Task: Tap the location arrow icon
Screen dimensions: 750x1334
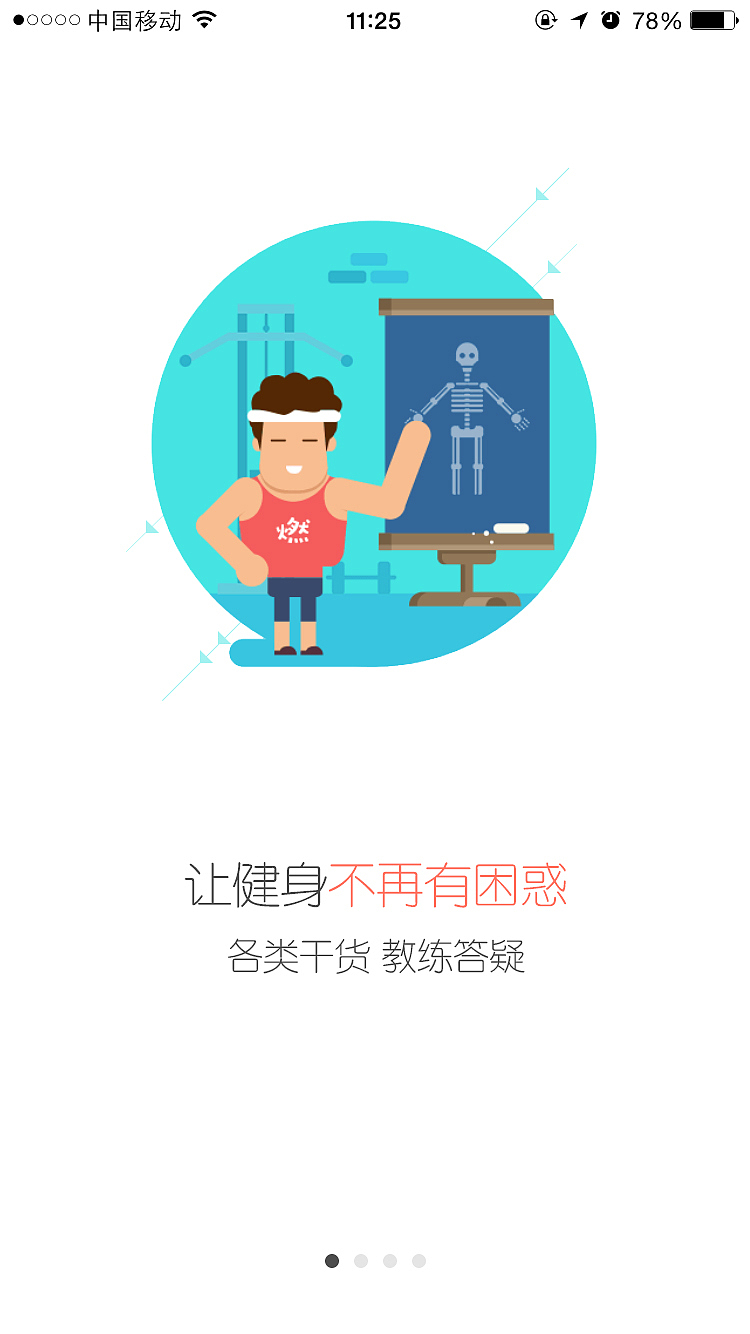Action: point(580,20)
